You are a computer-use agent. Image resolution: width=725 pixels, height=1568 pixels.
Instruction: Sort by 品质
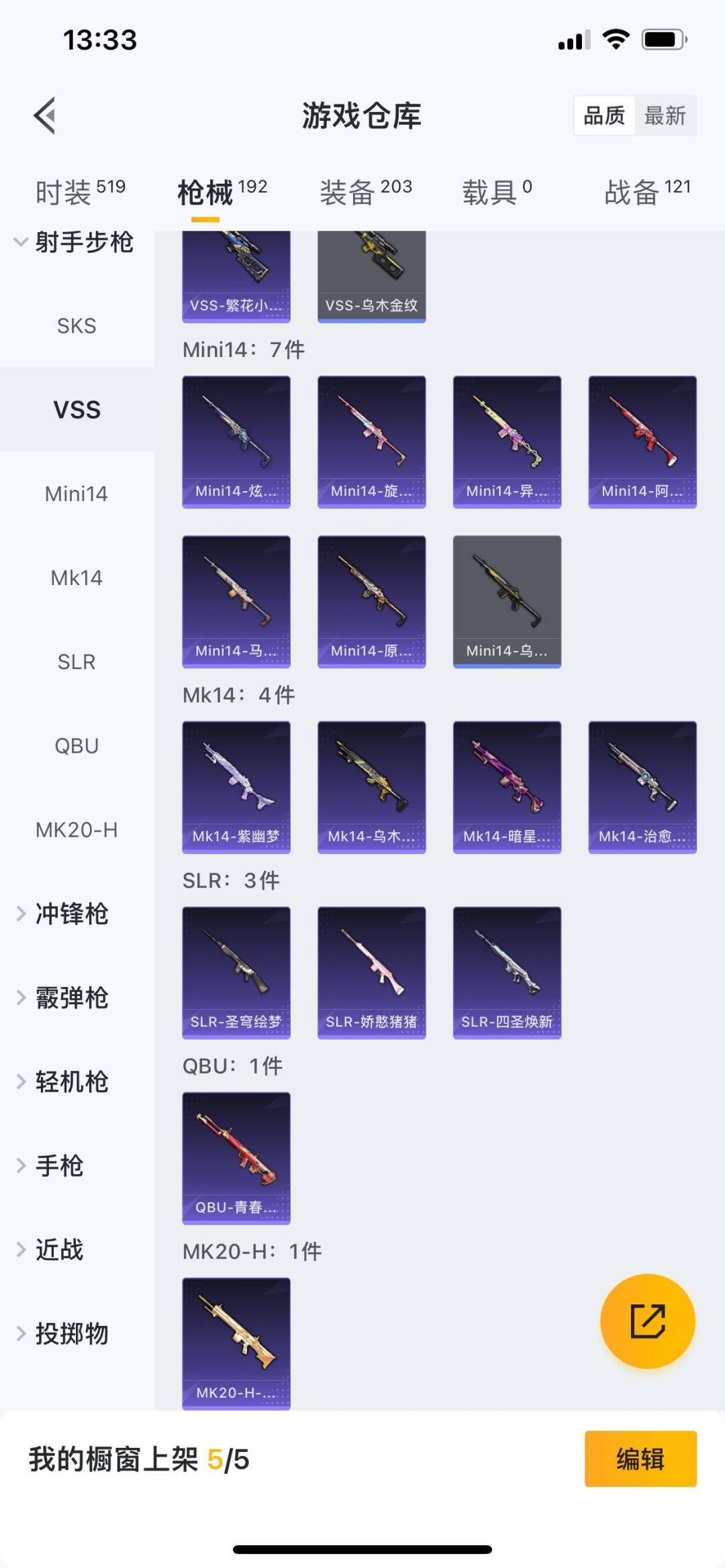pyautogui.click(x=604, y=116)
